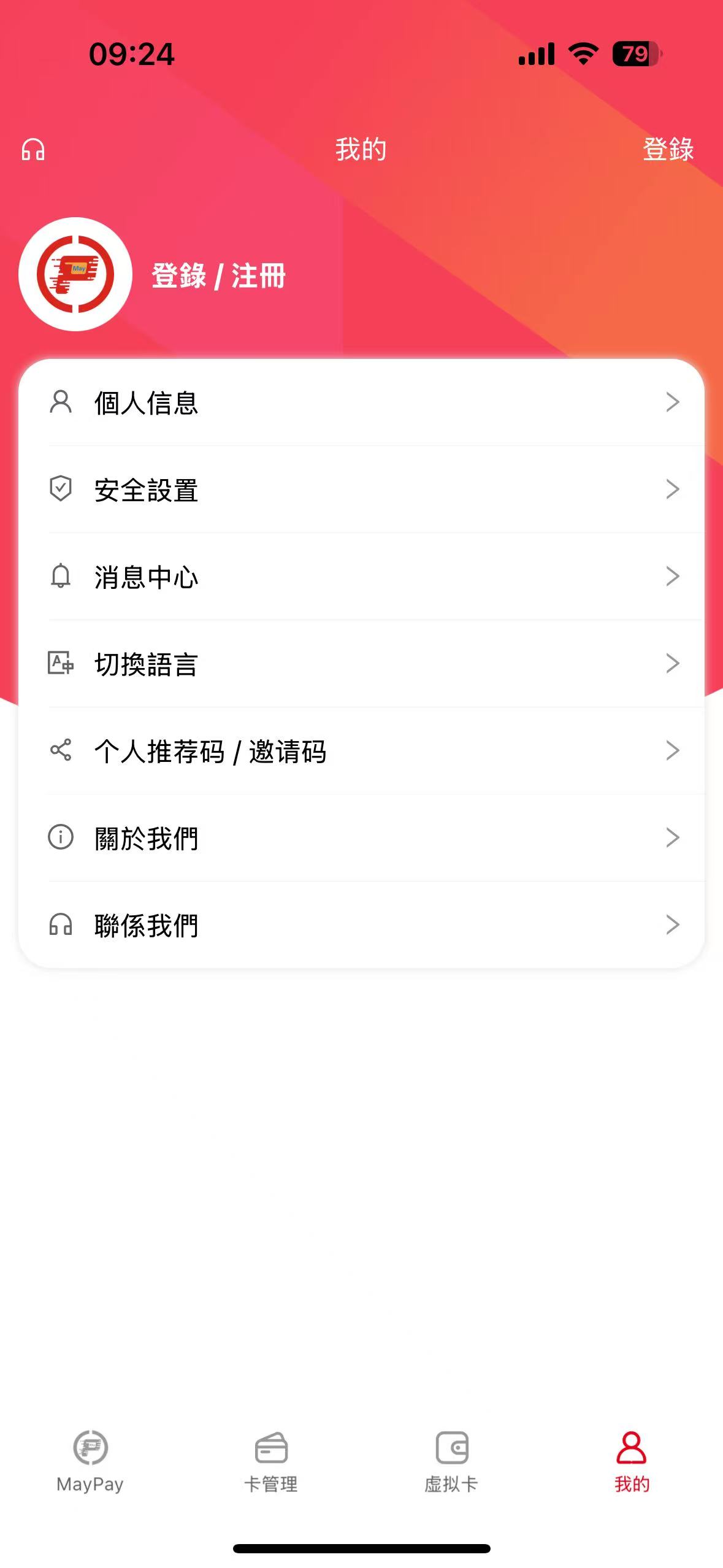View 關於我們 page

click(x=362, y=838)
